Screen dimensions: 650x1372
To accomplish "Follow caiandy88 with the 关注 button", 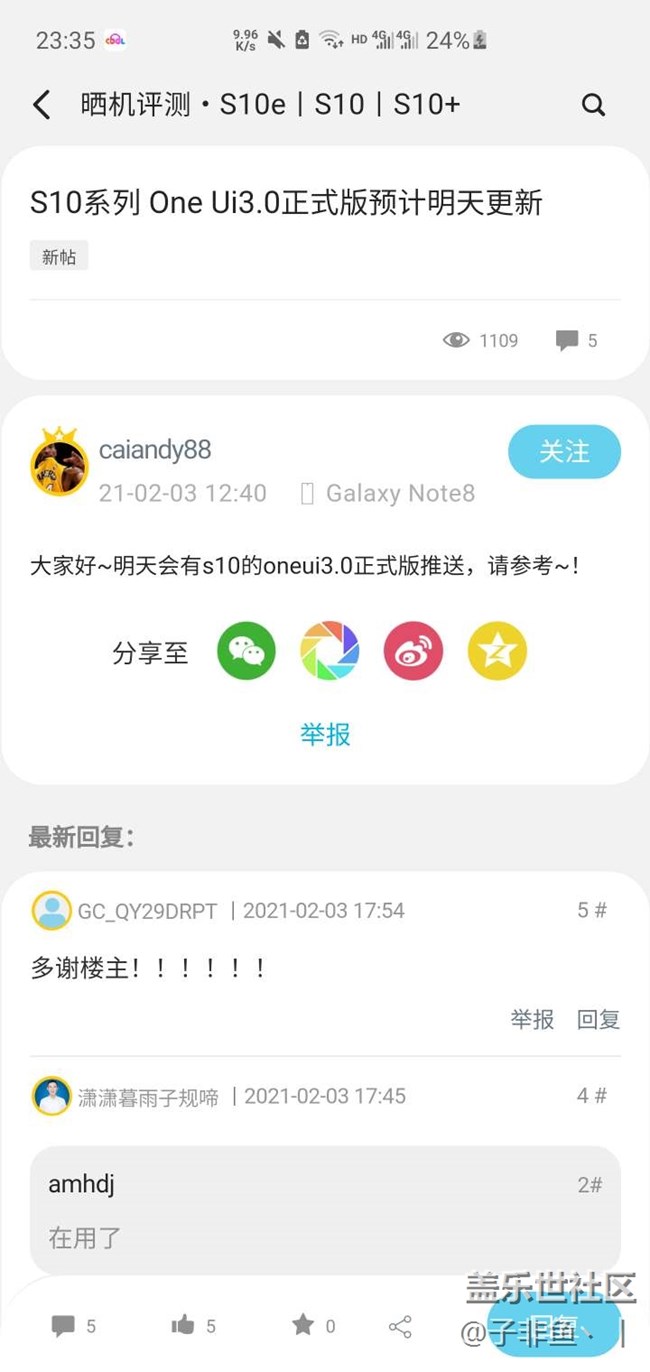I will point(564,452).
